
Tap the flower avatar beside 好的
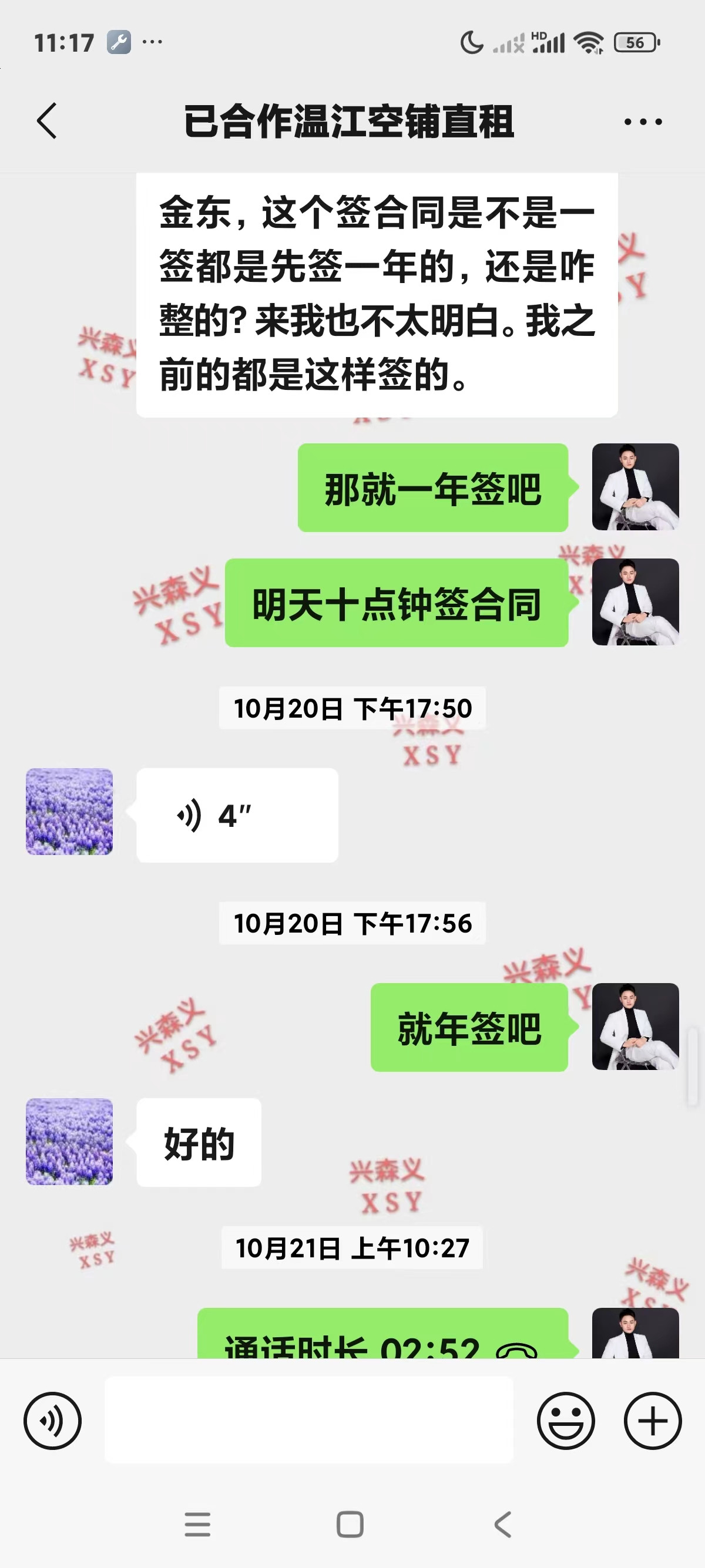tap(69, 1141)
